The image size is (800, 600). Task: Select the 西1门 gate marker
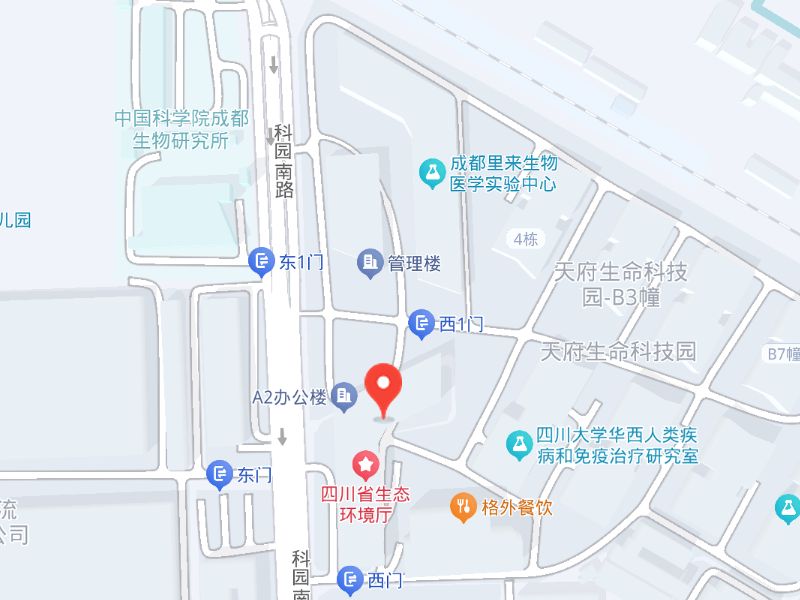coord(422,323)
